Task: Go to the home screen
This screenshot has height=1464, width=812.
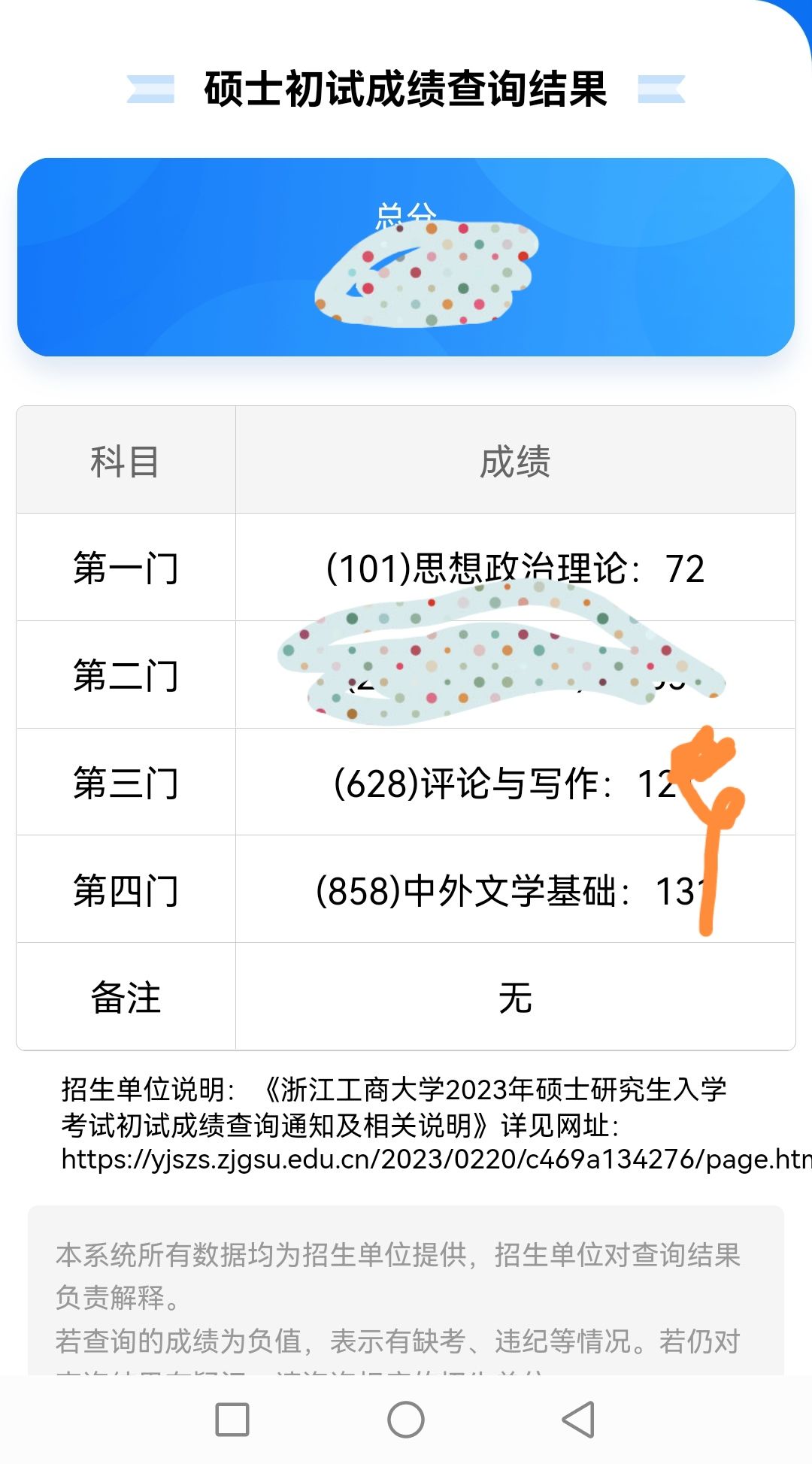Action: (x=406, y=1420)
